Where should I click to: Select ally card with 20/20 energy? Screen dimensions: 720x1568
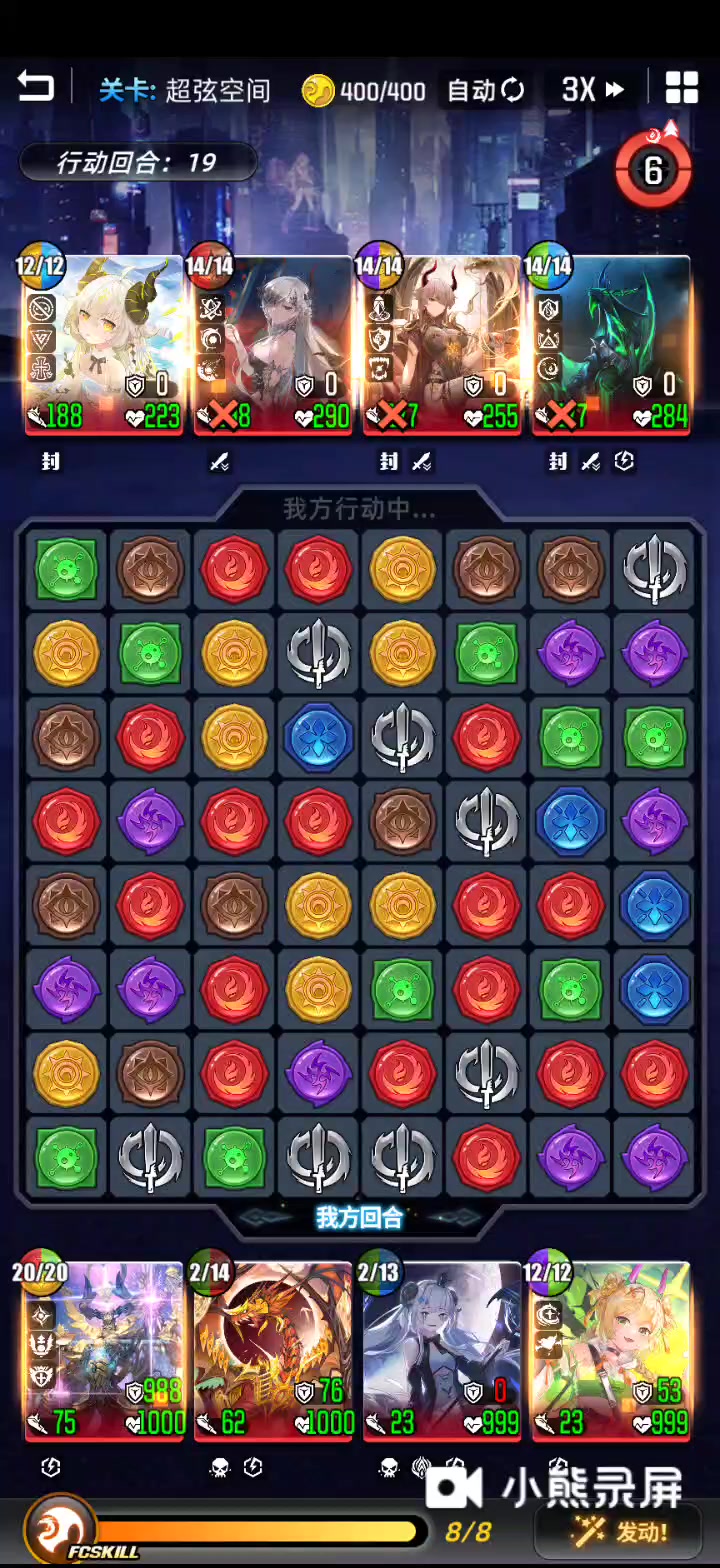pyautogui.click(x=104, y=1352)
